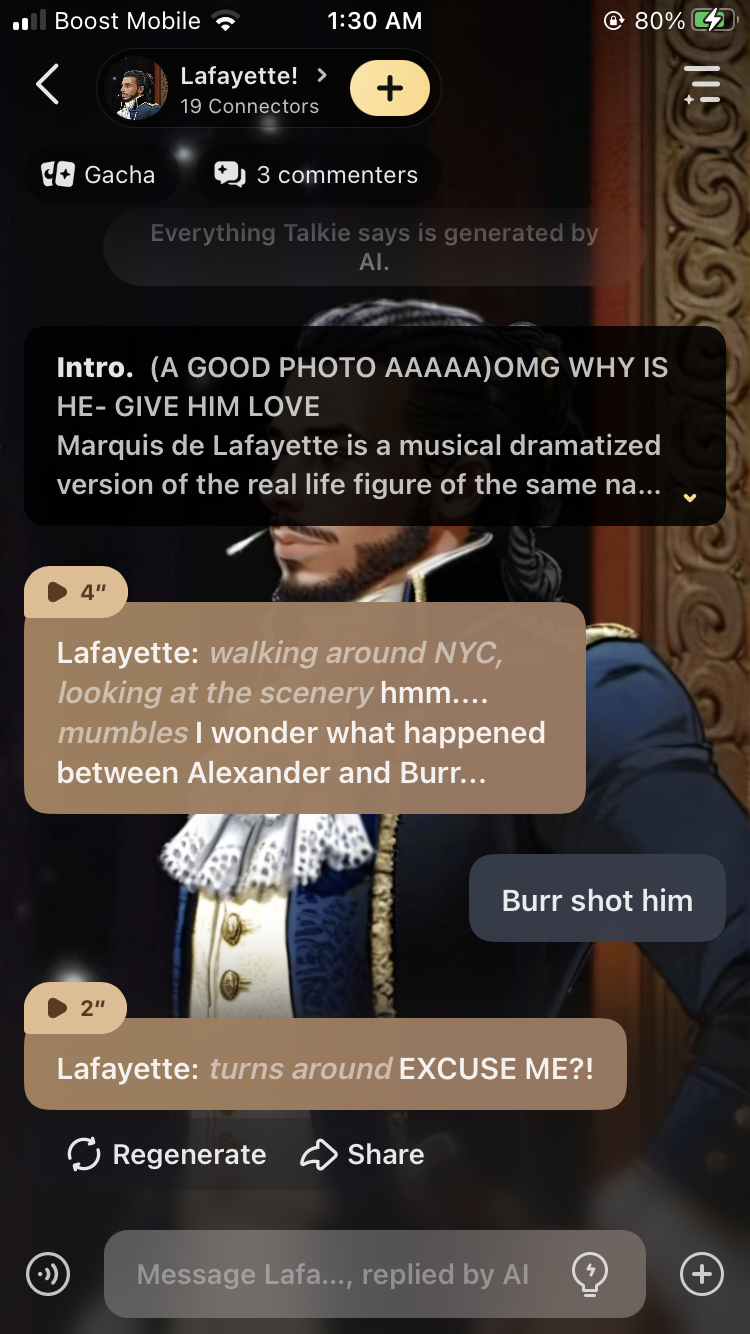Get reply suggestions with lightbulb icon
Screen dimensions: 750x1334
tap(589, 1274)
